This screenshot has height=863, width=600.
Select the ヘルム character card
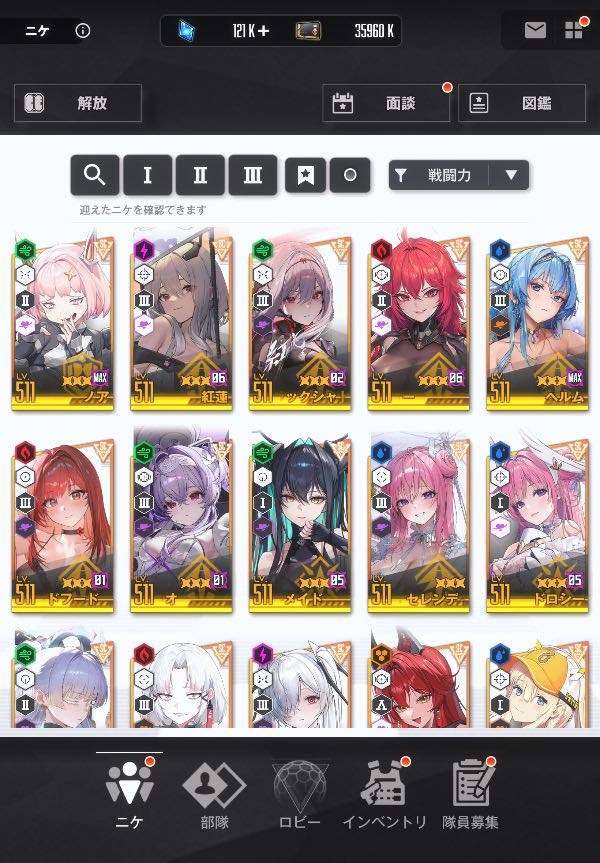537,323
